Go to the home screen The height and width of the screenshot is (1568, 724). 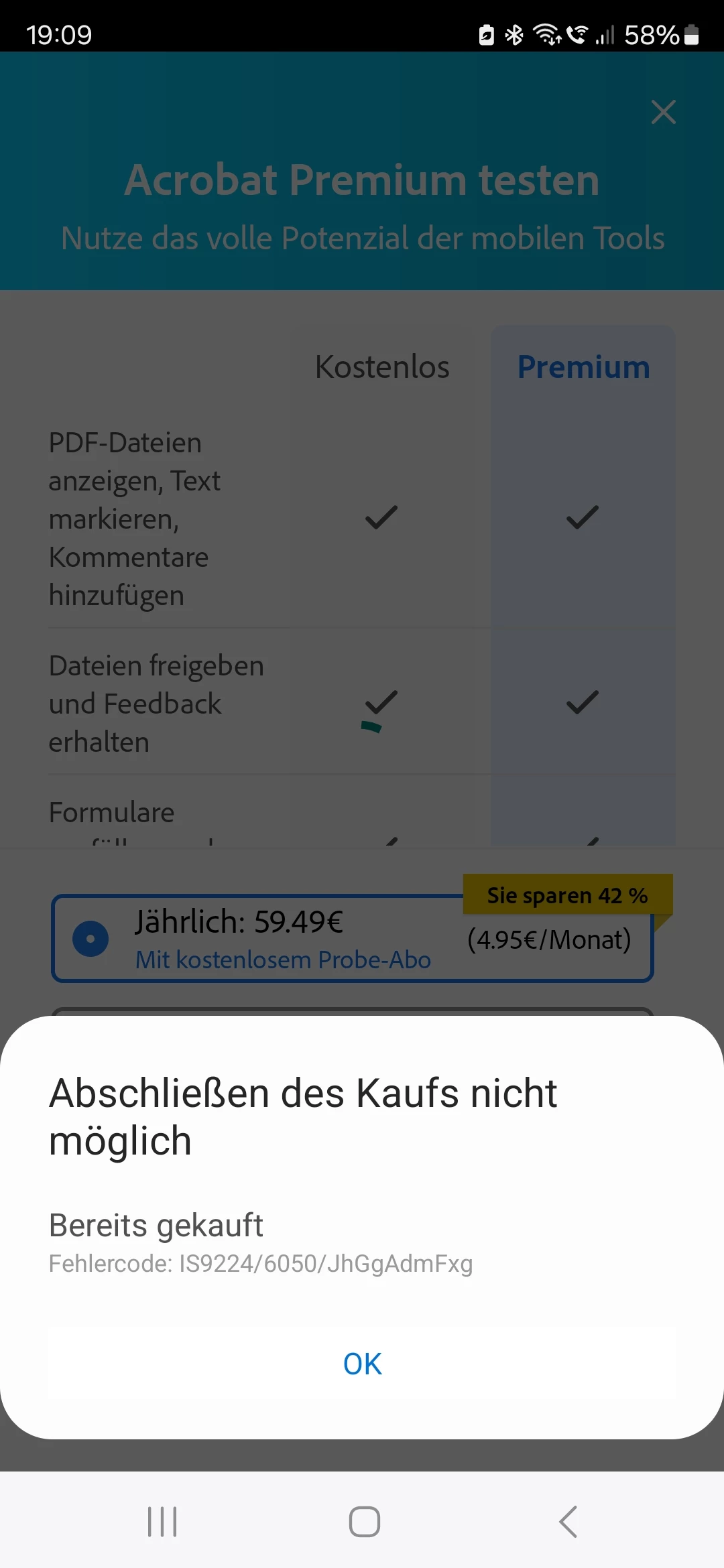tap(364, 1521)
